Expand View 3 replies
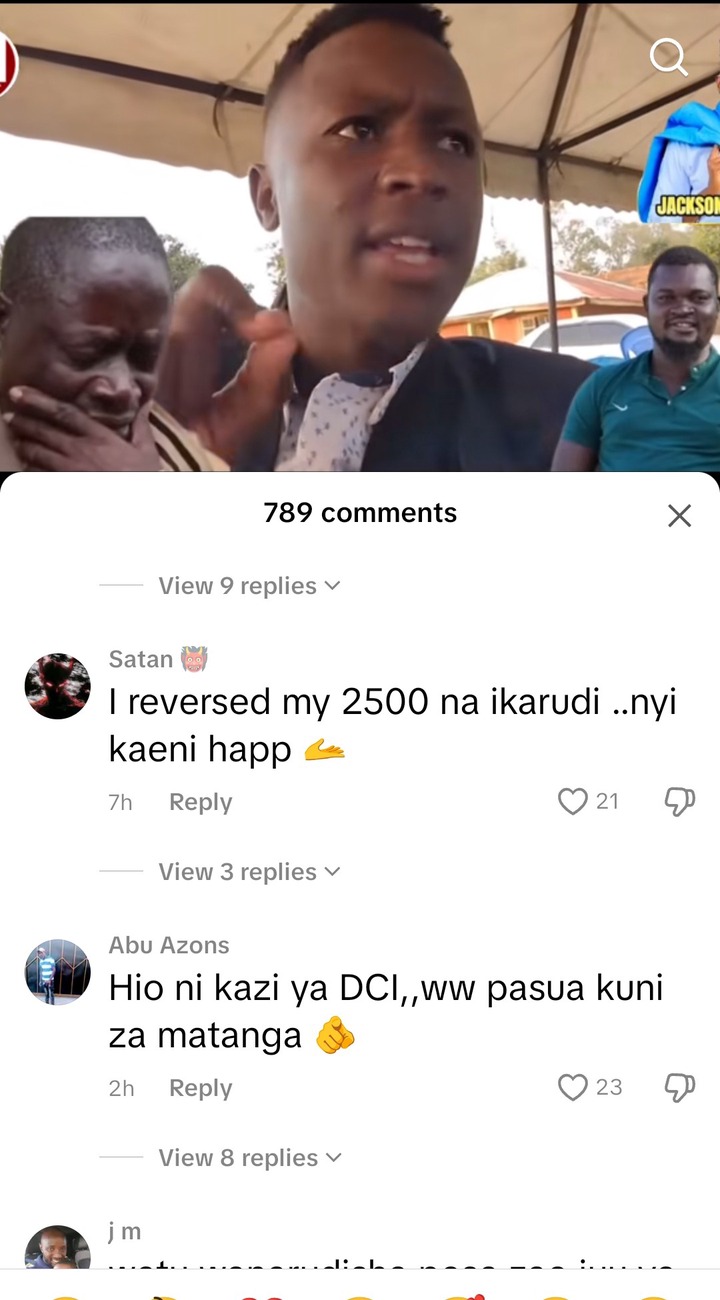Image resolution: width=720 pixels, height=1300 pixels. (249, 872)
